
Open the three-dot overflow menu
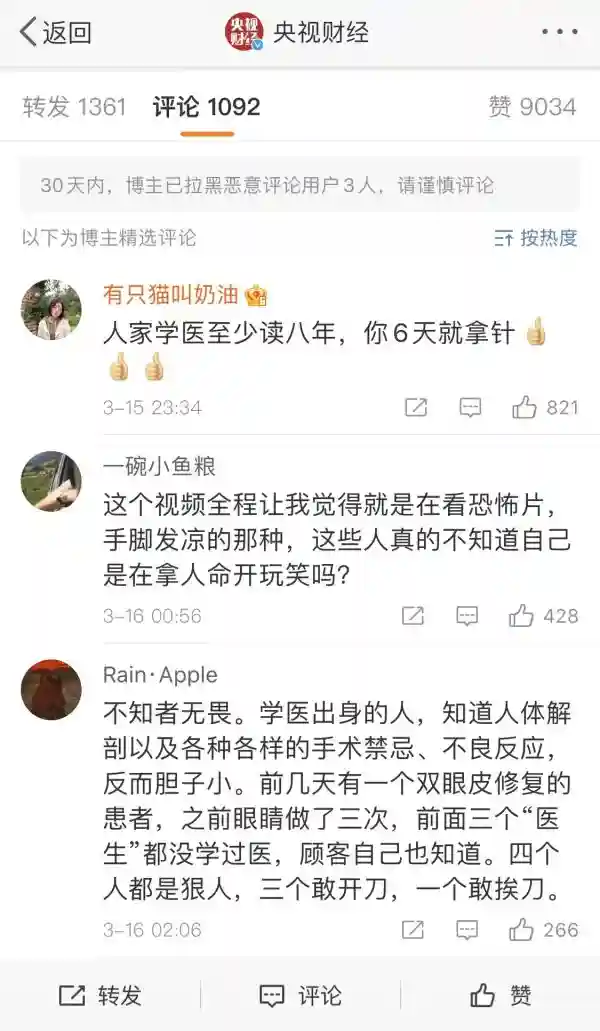[559, 32]
